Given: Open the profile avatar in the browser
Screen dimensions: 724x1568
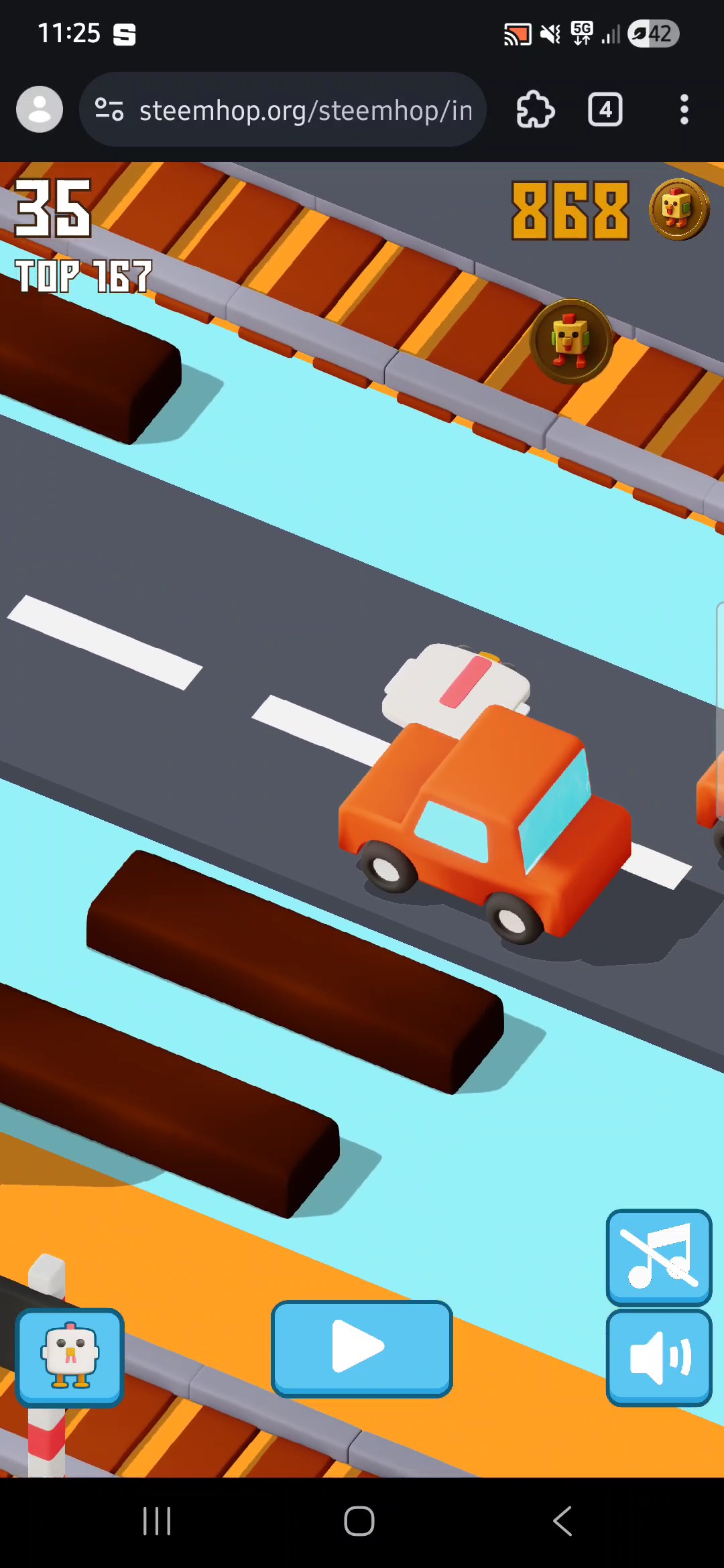Looking at the screenshot, I should click(40, 109).
